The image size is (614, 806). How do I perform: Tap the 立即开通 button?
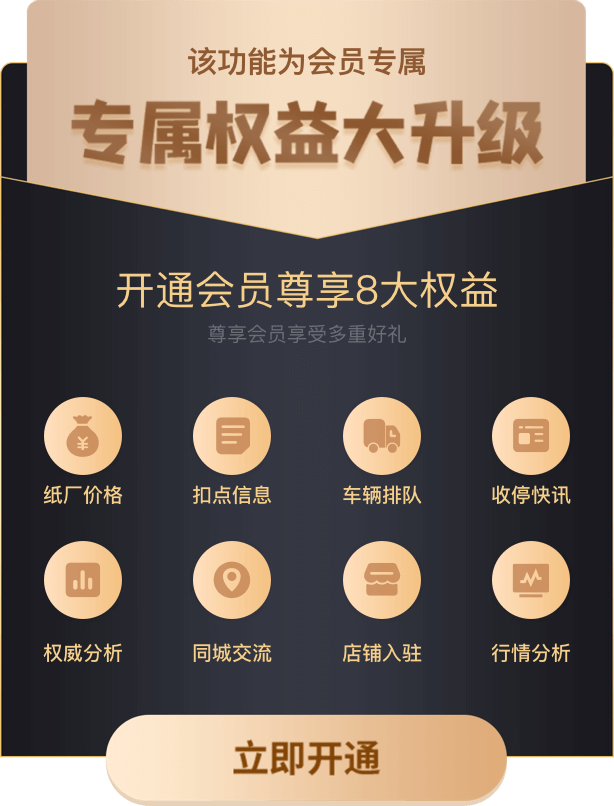pyautogui.click(x=306, y=757)
